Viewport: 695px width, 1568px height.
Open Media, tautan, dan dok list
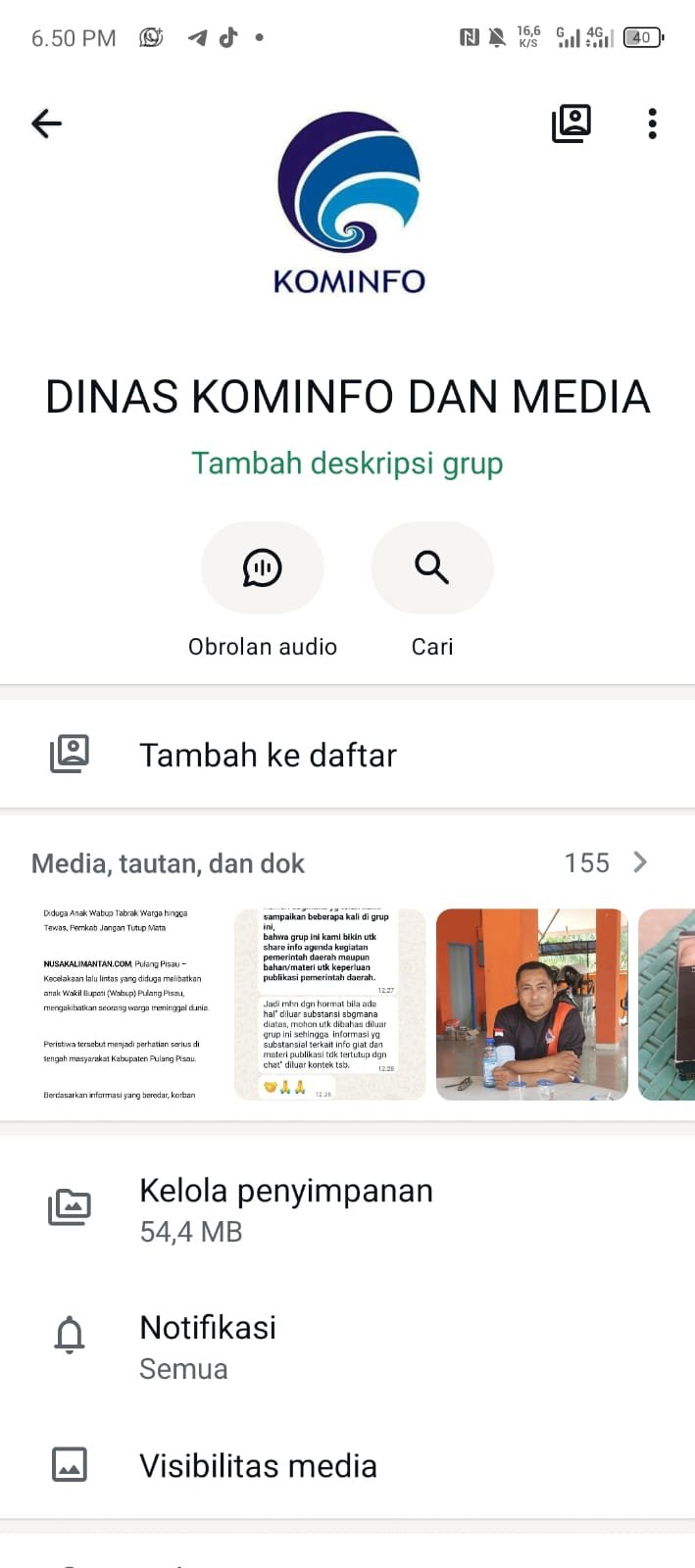(347, 862)
